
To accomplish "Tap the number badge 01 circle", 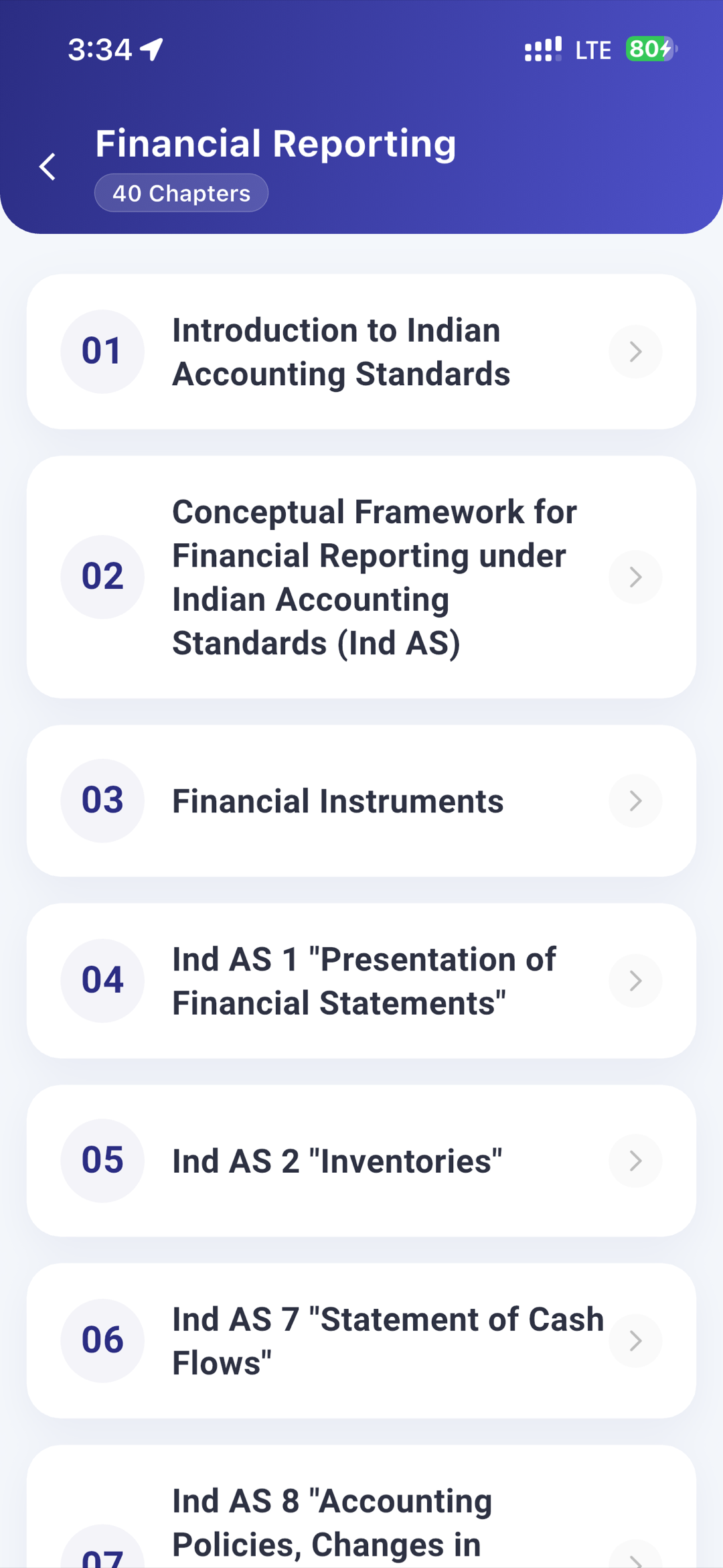I will click(x=102, y=351).
